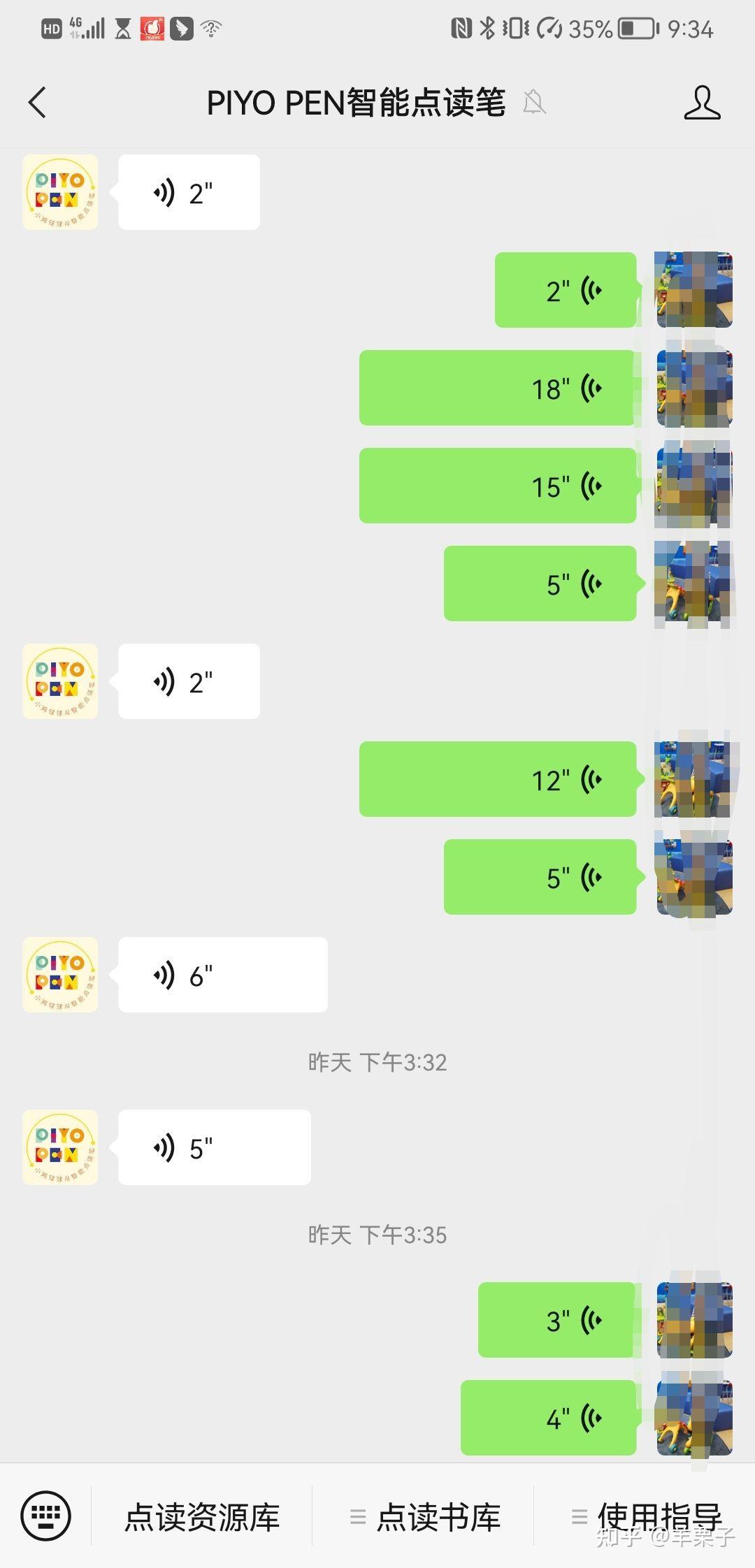Image resolution: width=755 pixels, height=1568 pixels.
Task: Play the sent 18-second voice message
Action: (x=497, y=388)
